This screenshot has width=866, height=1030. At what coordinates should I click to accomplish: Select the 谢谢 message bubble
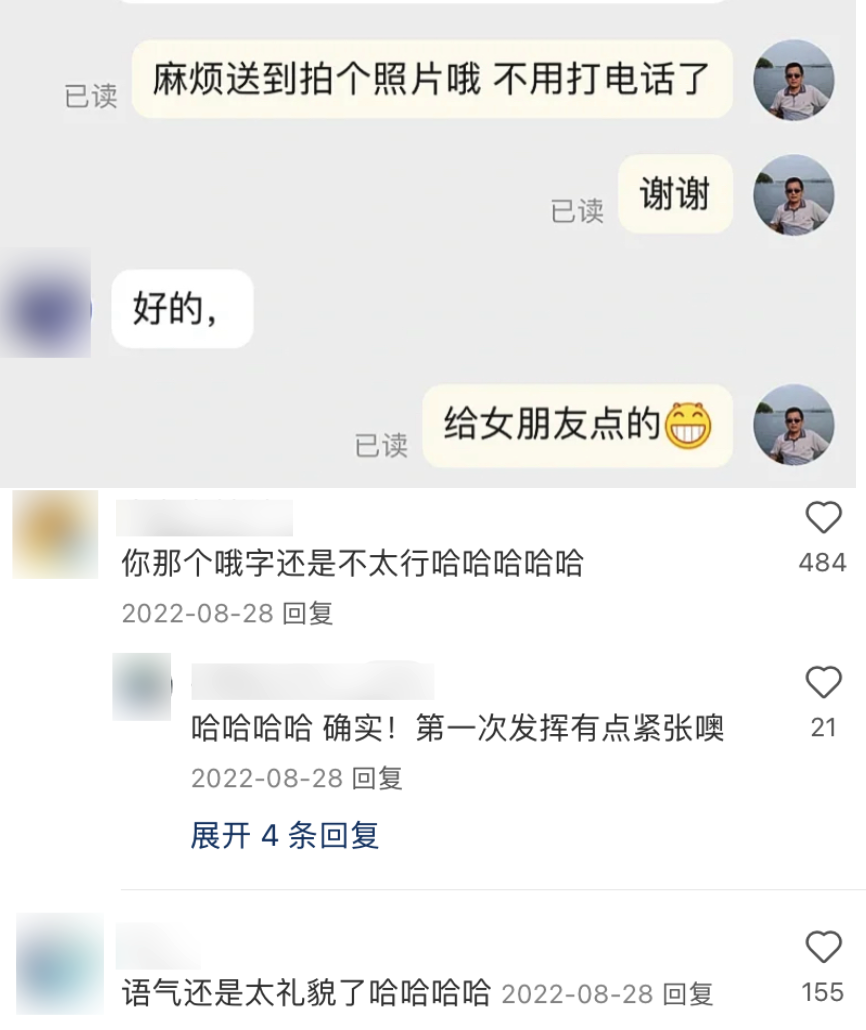click(675, 195)
